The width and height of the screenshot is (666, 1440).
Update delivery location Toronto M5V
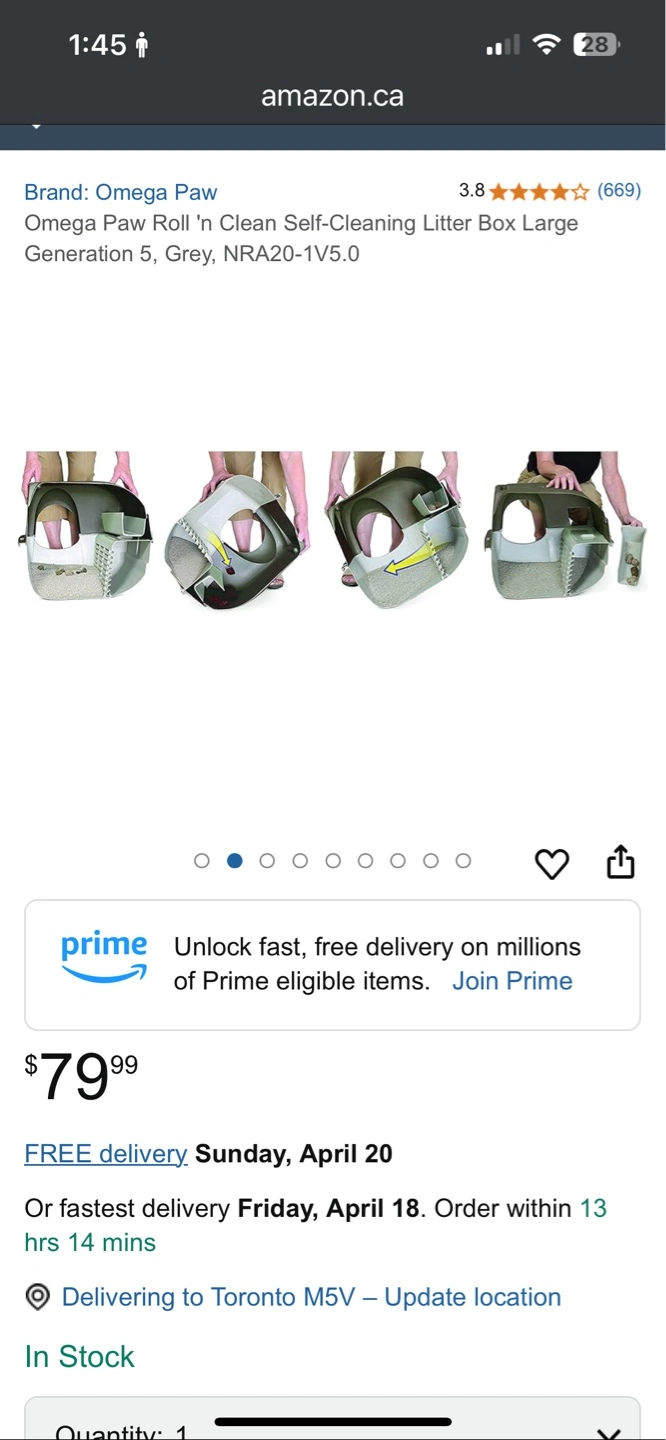pos(311,1297)
